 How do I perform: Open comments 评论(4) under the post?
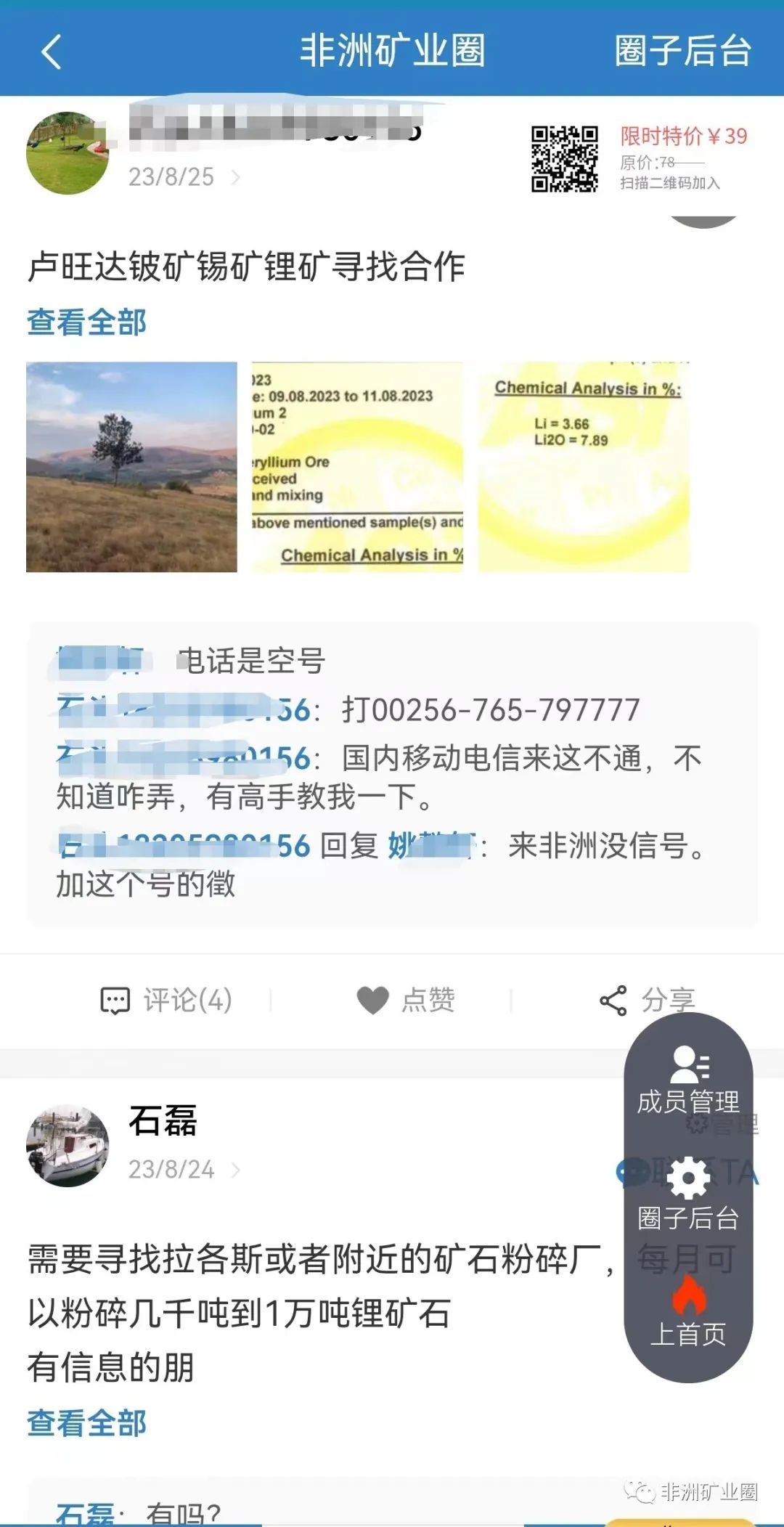click(x=166, y=1000)
